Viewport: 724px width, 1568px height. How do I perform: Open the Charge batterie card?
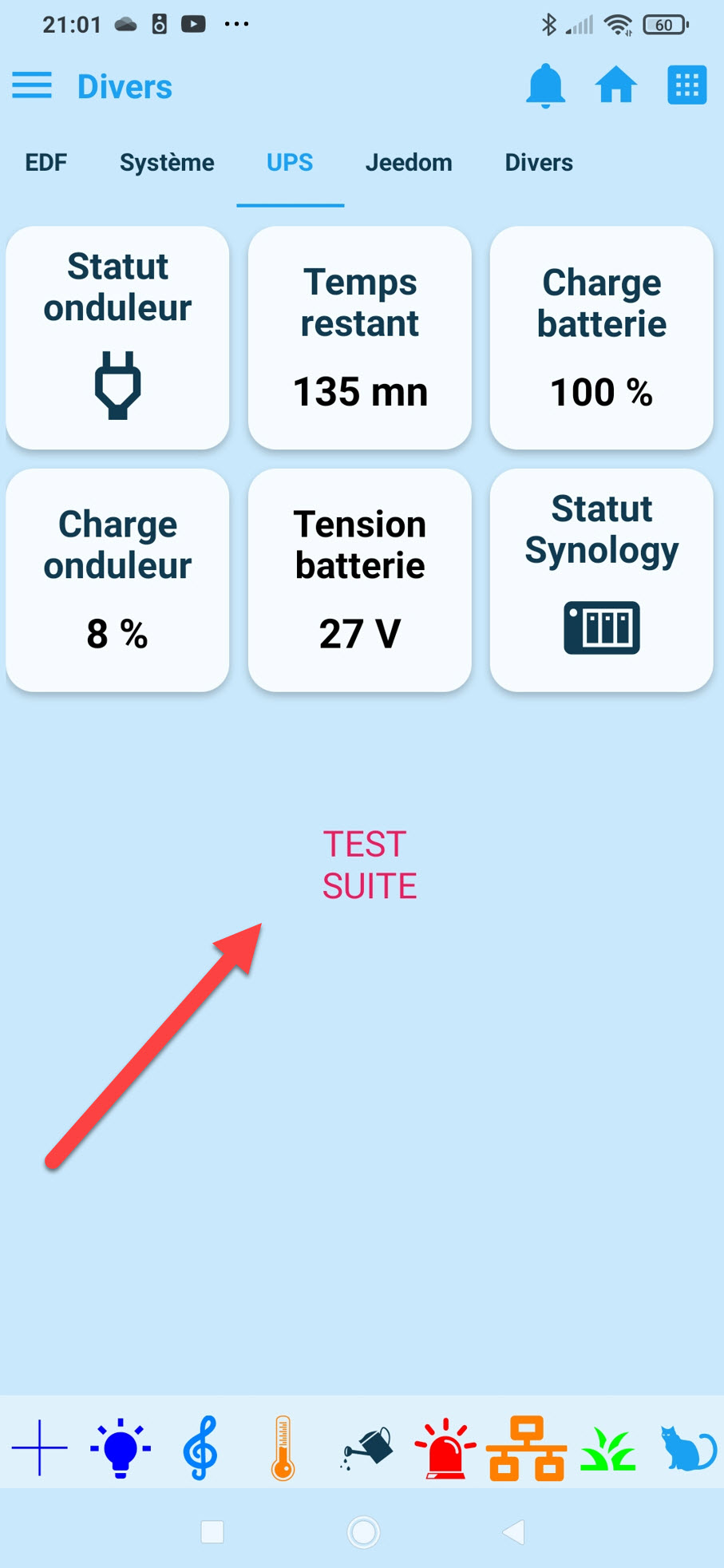click(x=601, y=338)
